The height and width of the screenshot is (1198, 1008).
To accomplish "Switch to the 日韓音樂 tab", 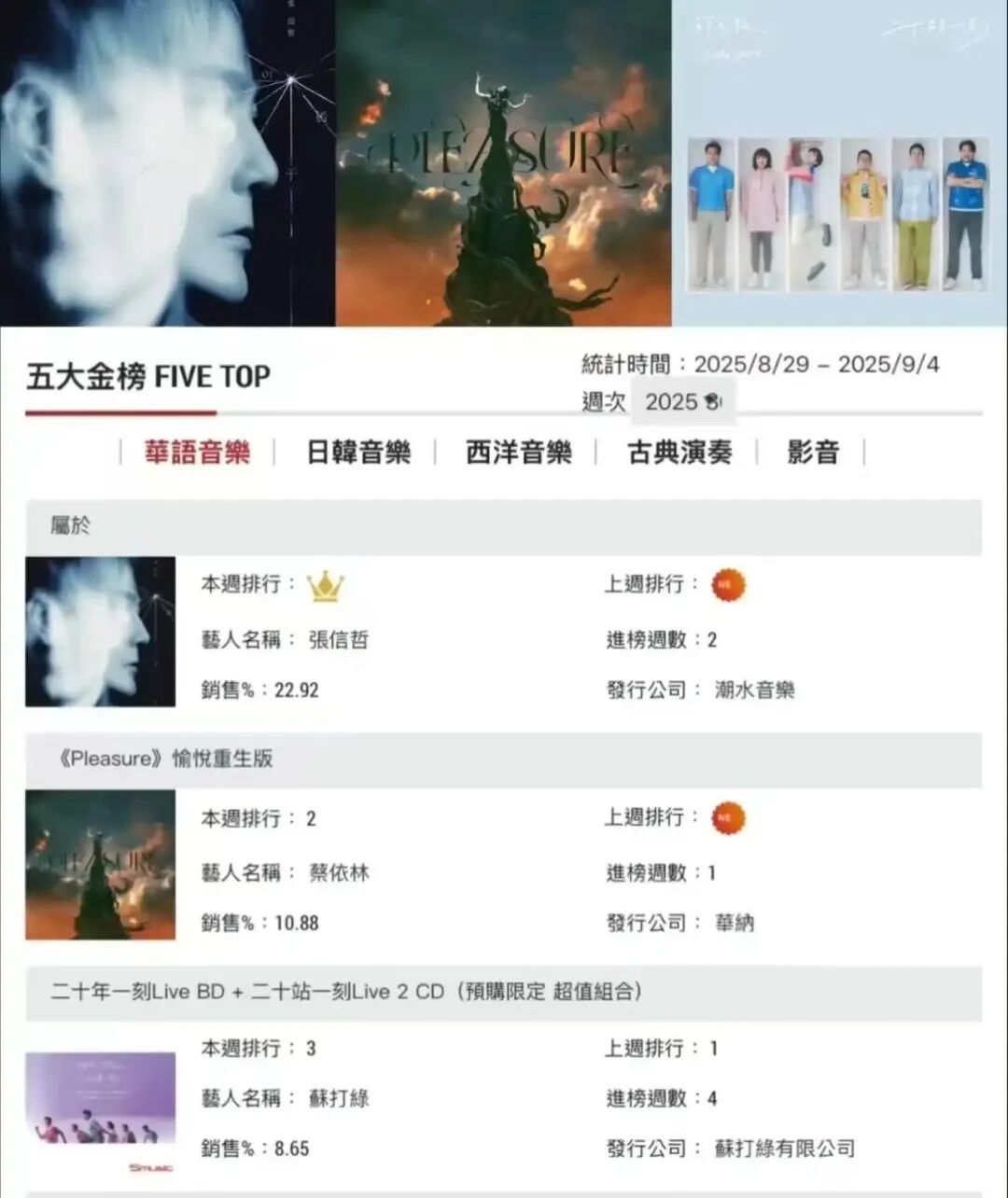I will pos(358,453).
